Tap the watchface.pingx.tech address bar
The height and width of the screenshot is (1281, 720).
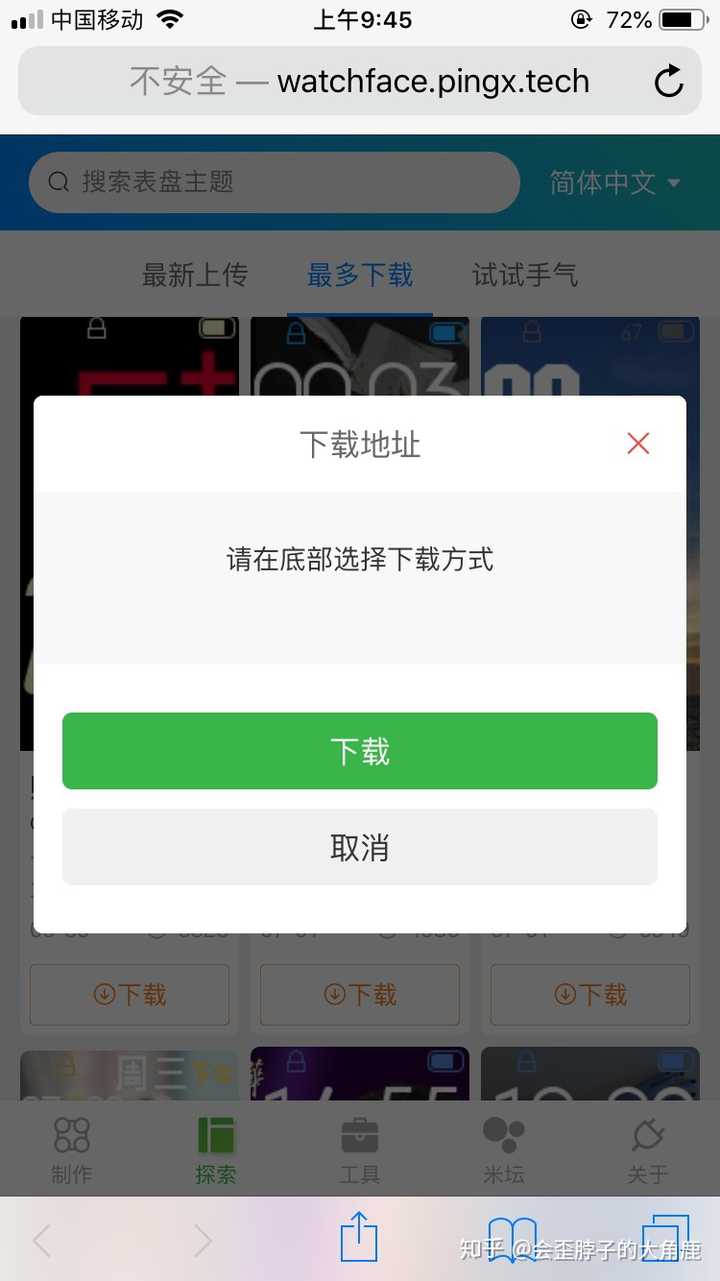[x=360, y=82]
